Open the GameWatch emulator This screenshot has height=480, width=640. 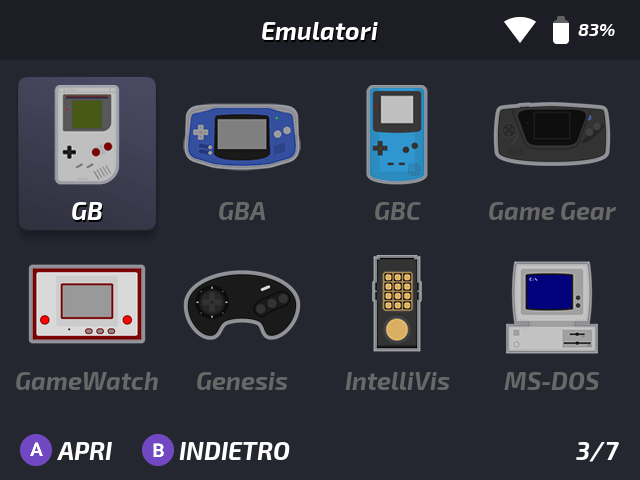[x=87, y=323]
